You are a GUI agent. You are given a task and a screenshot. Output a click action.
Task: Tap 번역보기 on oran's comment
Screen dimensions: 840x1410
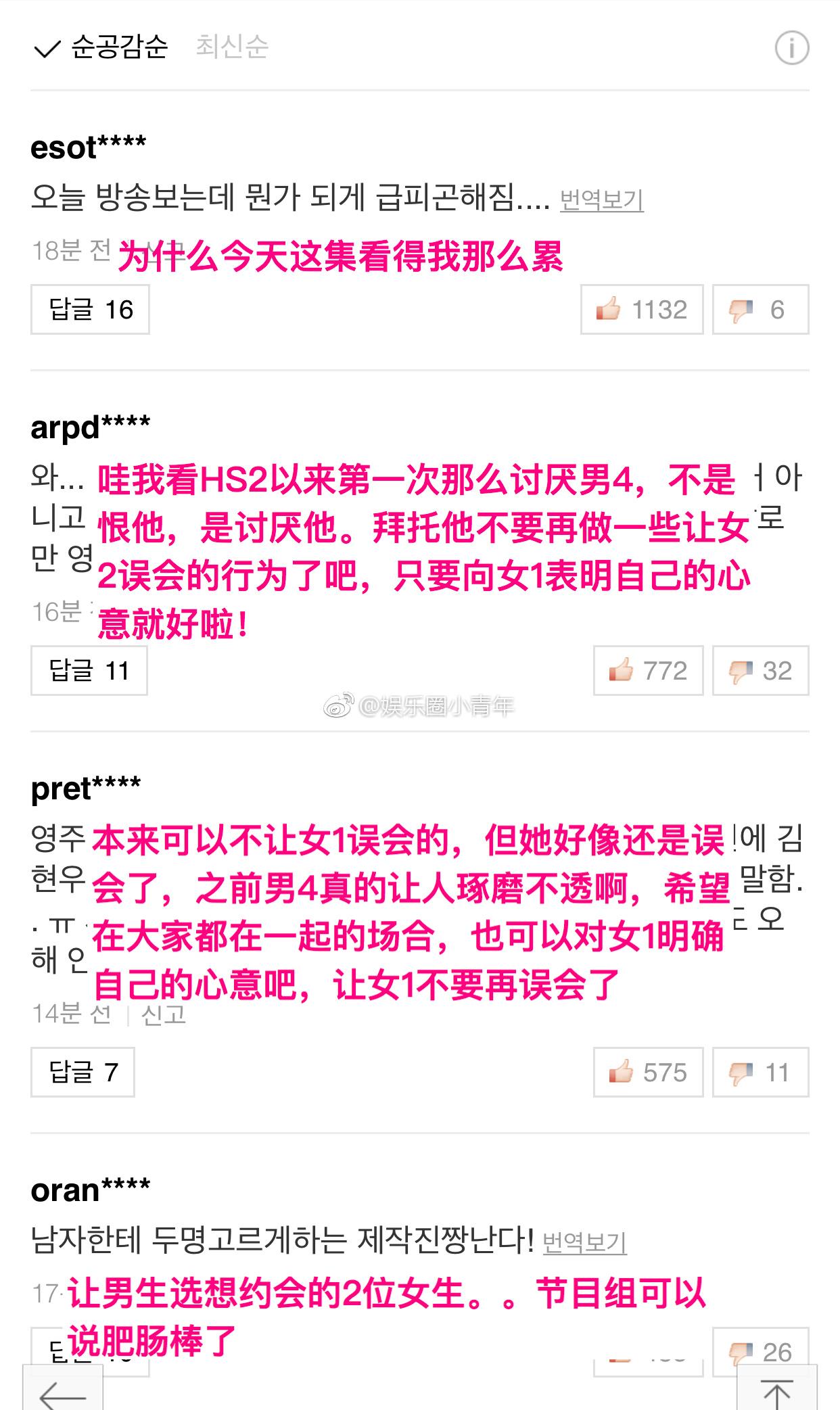tap(584, 1242)
